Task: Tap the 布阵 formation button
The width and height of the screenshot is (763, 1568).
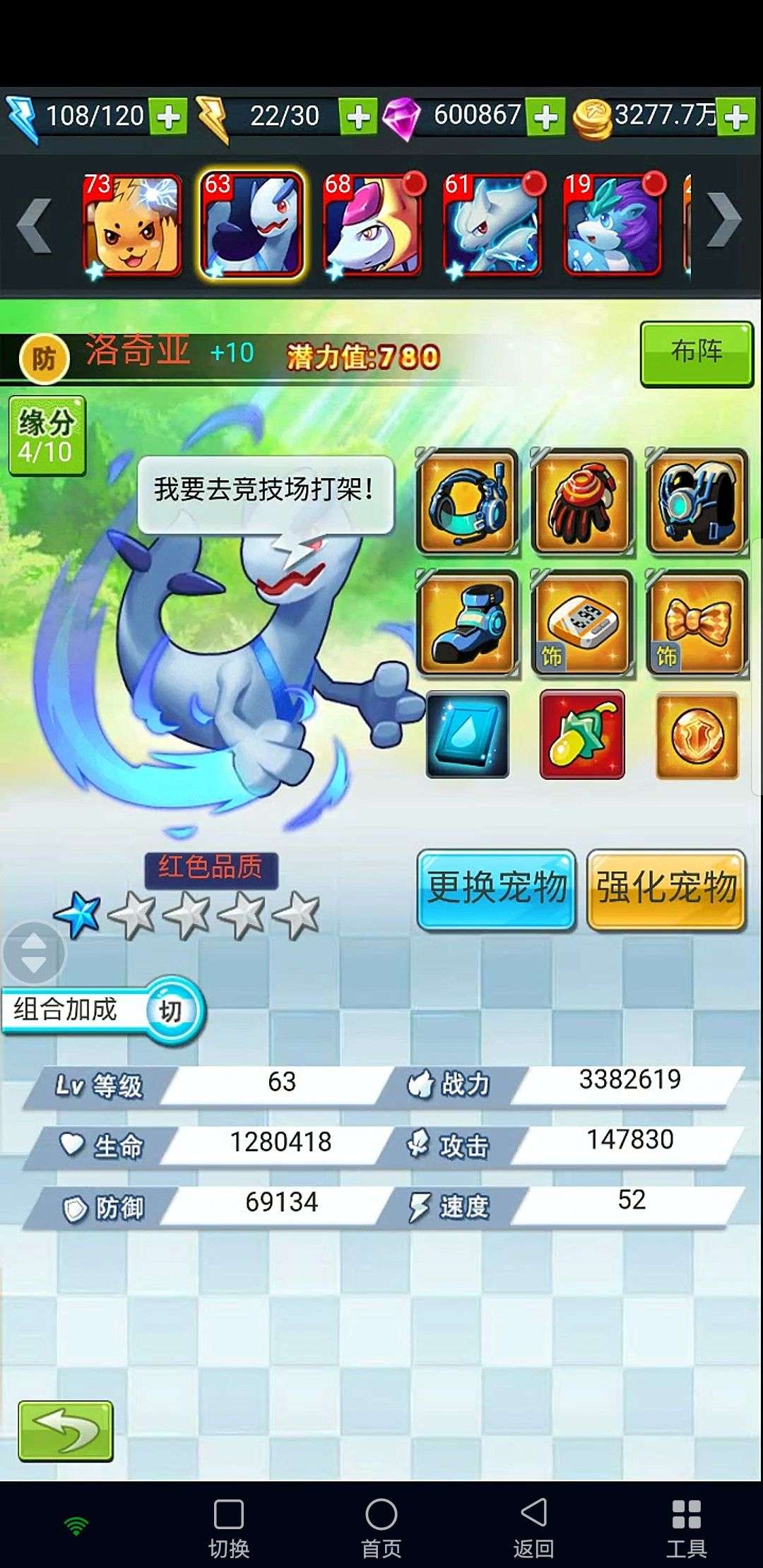Action: pos(697,353)
